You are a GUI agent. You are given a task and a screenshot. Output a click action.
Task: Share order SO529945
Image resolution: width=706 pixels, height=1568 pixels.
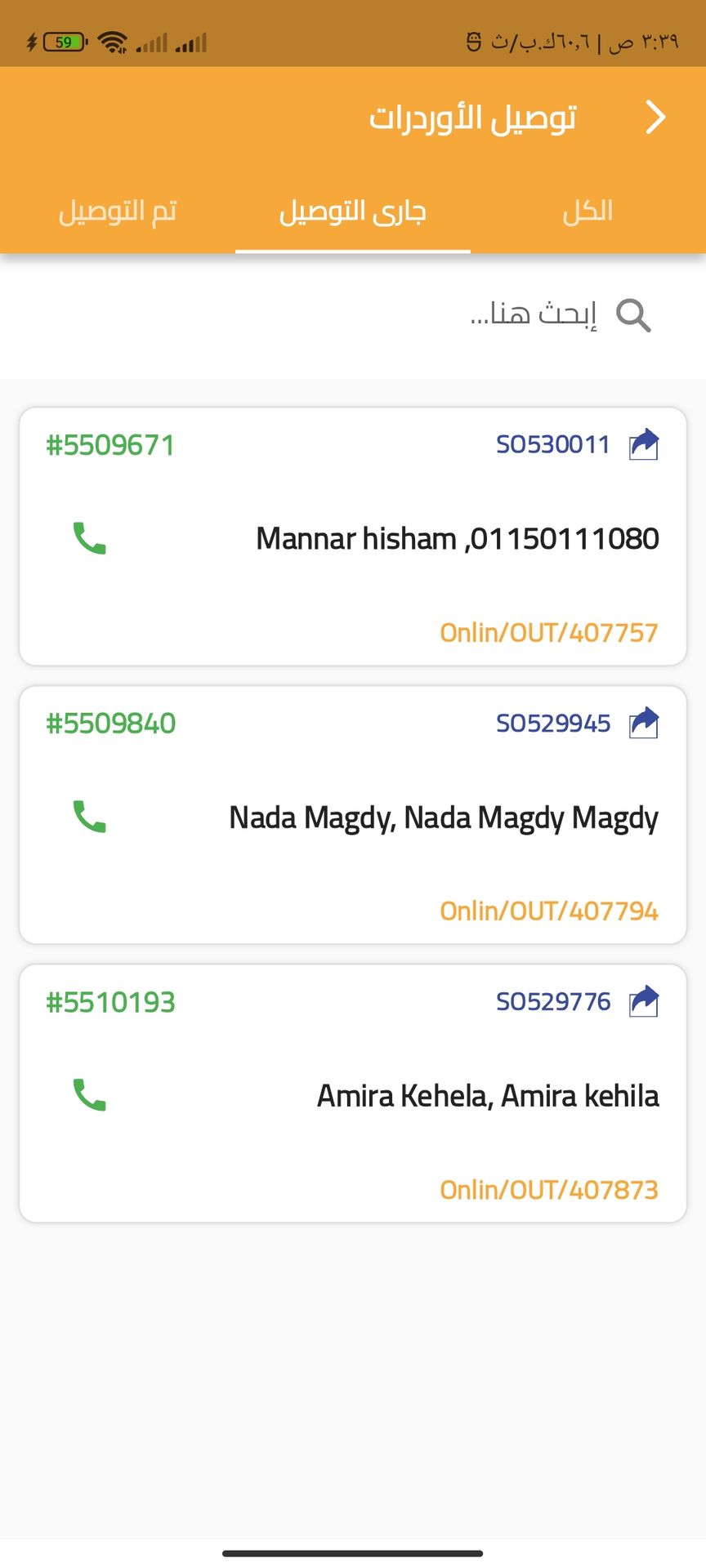(x=644, y=723)
